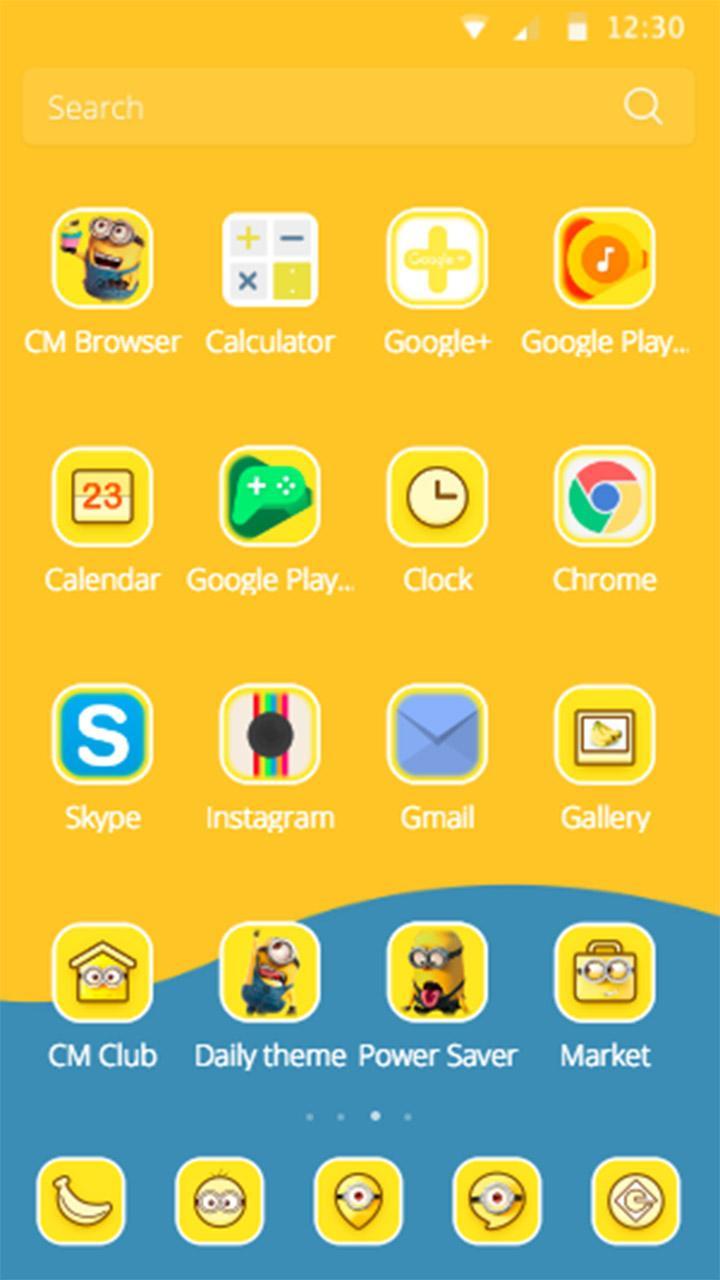Image resolution: width=720 pixels, height=1280 pixels.
Task: Open CM Club
Action: 102,973
